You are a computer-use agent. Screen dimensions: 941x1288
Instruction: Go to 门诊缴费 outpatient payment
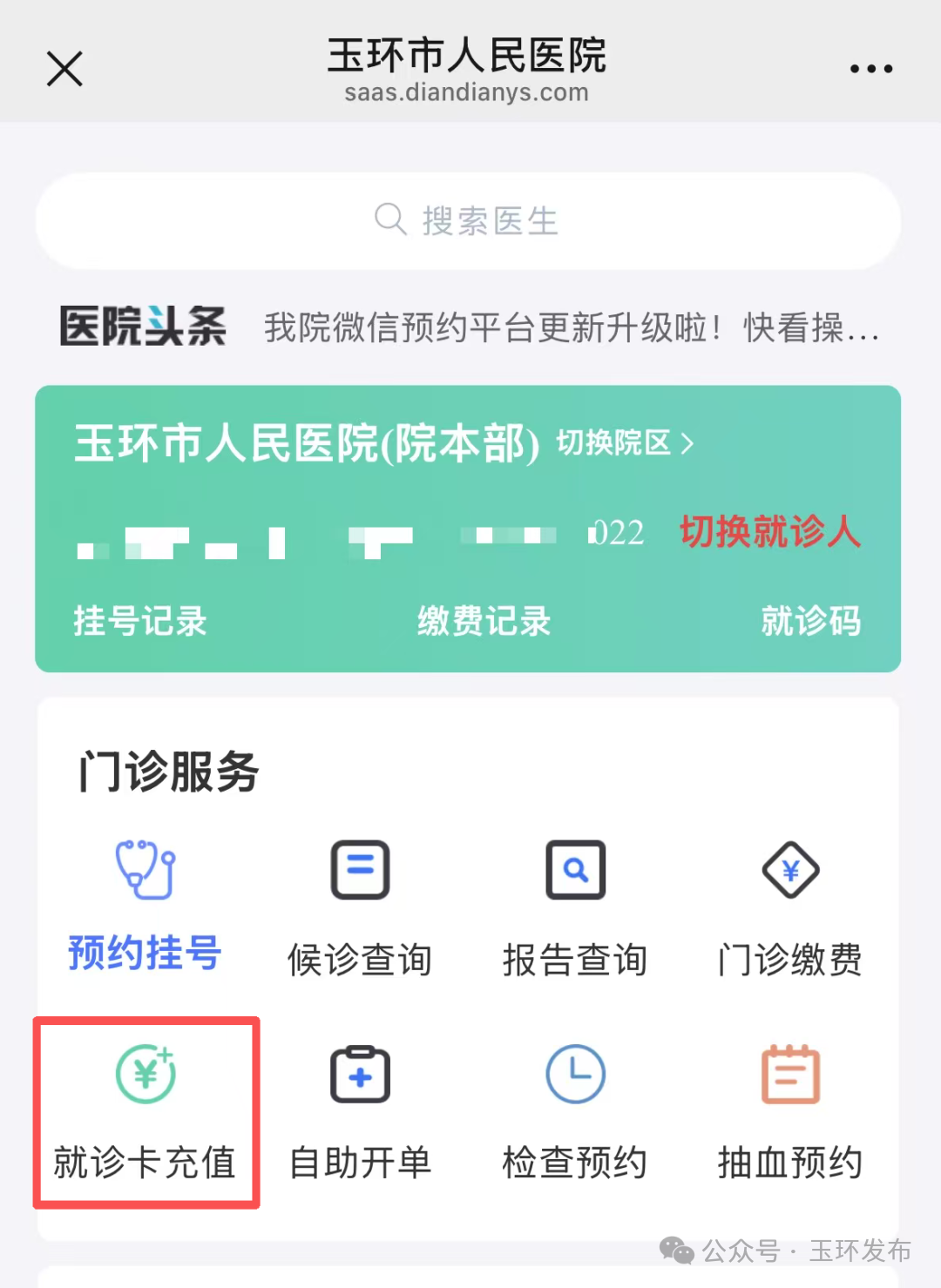tap(790, 907)
